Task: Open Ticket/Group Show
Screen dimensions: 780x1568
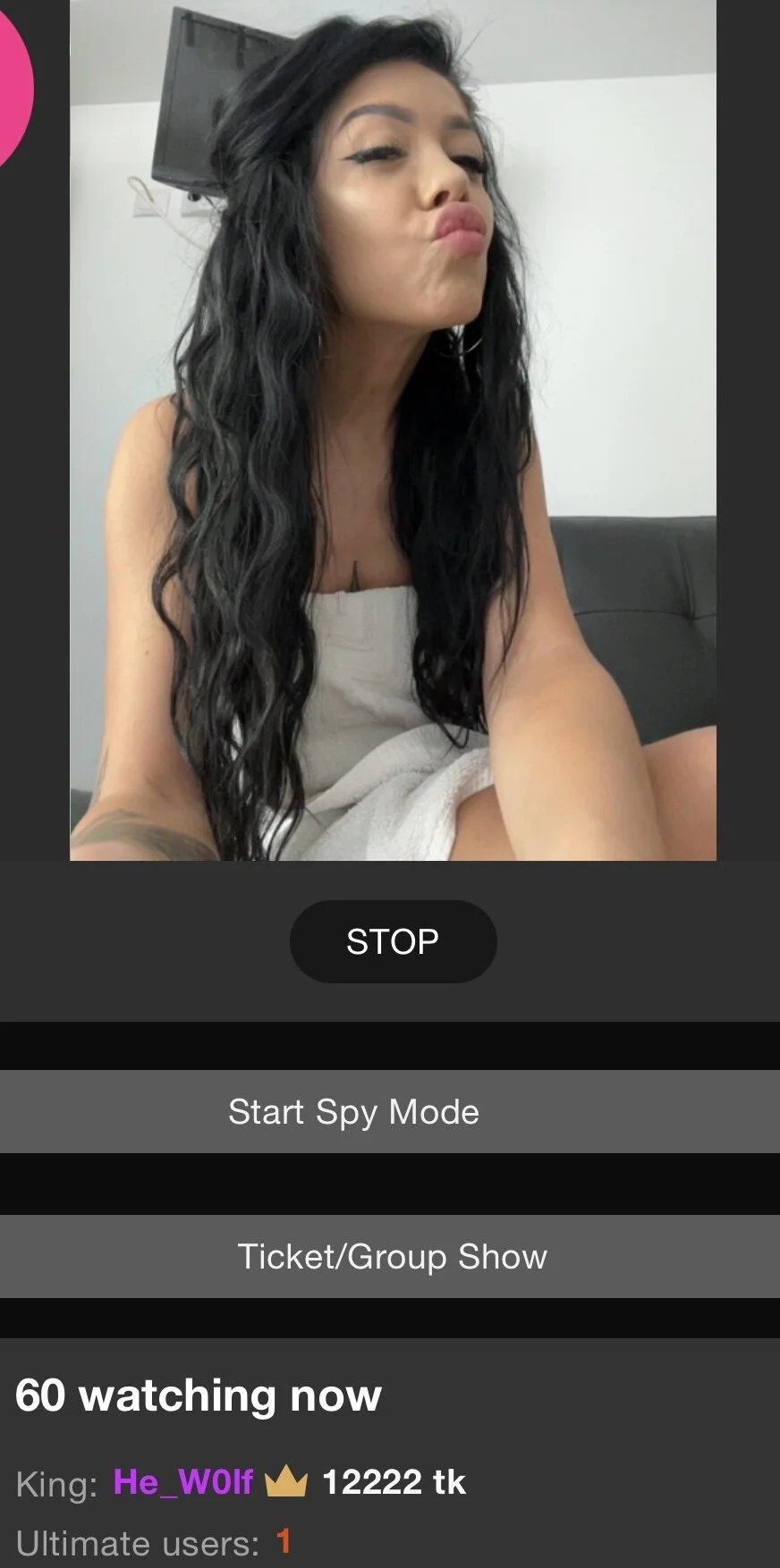Action: (x=390, y=1256)
